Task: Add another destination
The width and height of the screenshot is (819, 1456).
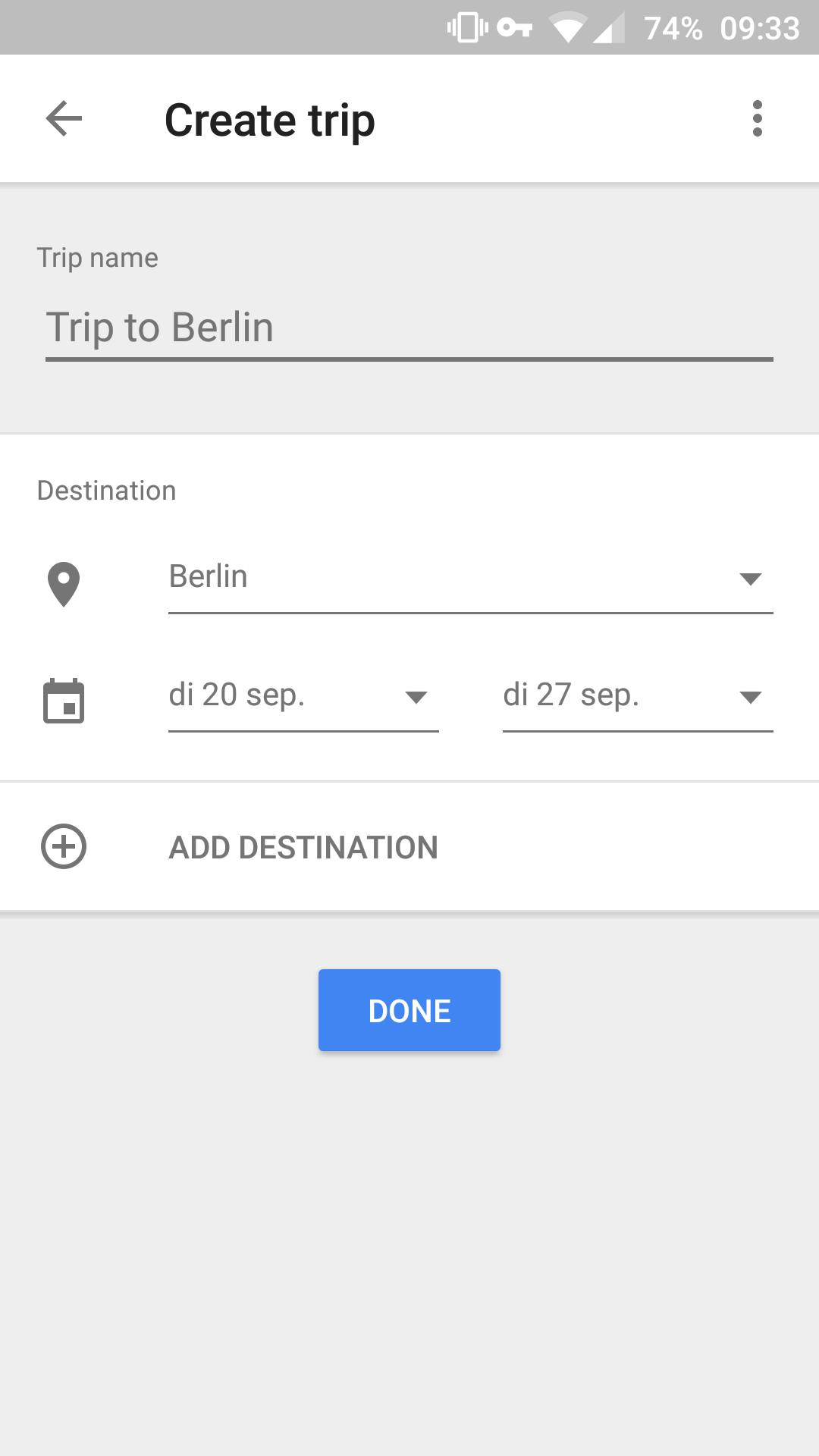Action: 303,847
